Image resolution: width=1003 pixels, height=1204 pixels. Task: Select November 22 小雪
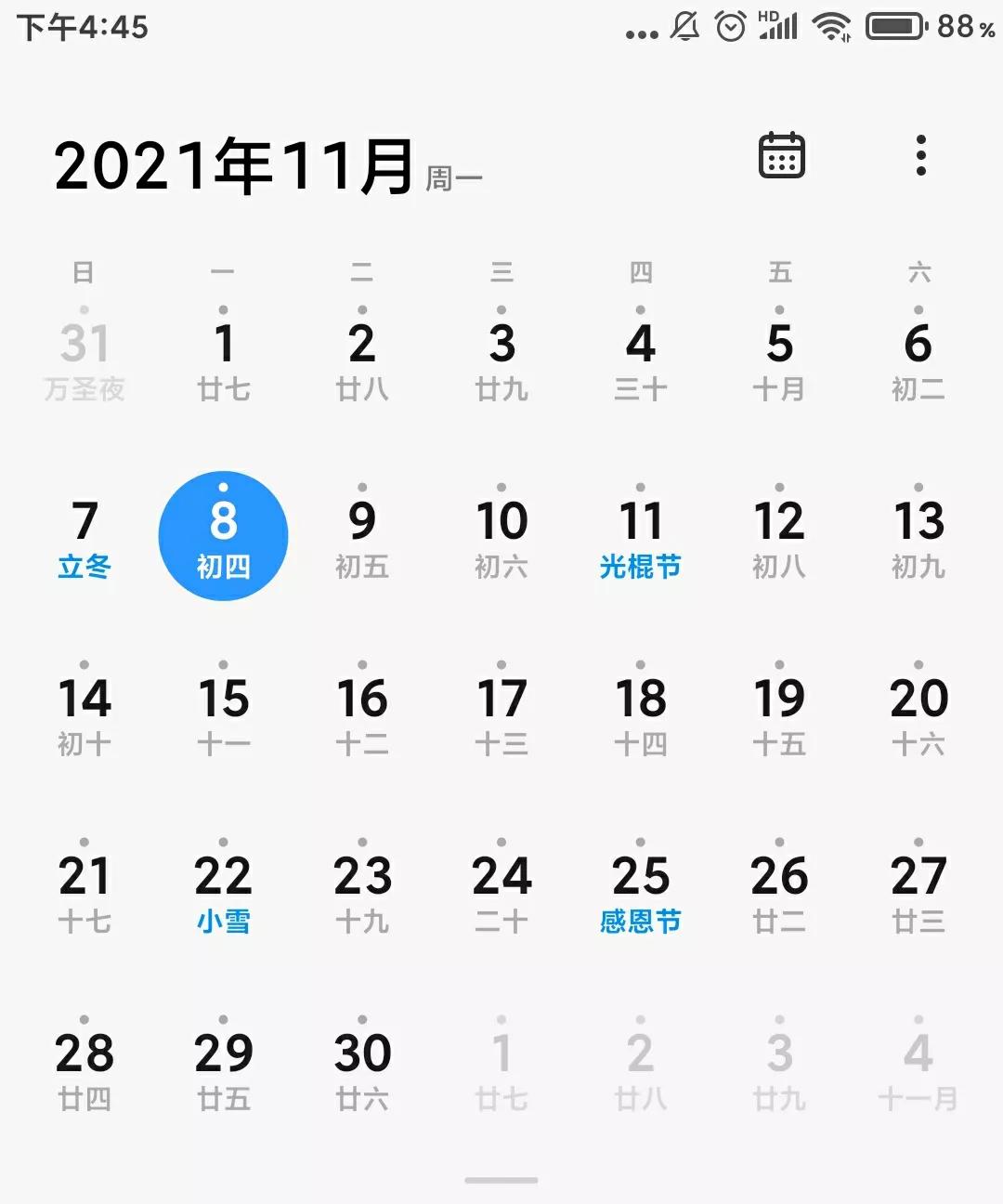point(223,891)
